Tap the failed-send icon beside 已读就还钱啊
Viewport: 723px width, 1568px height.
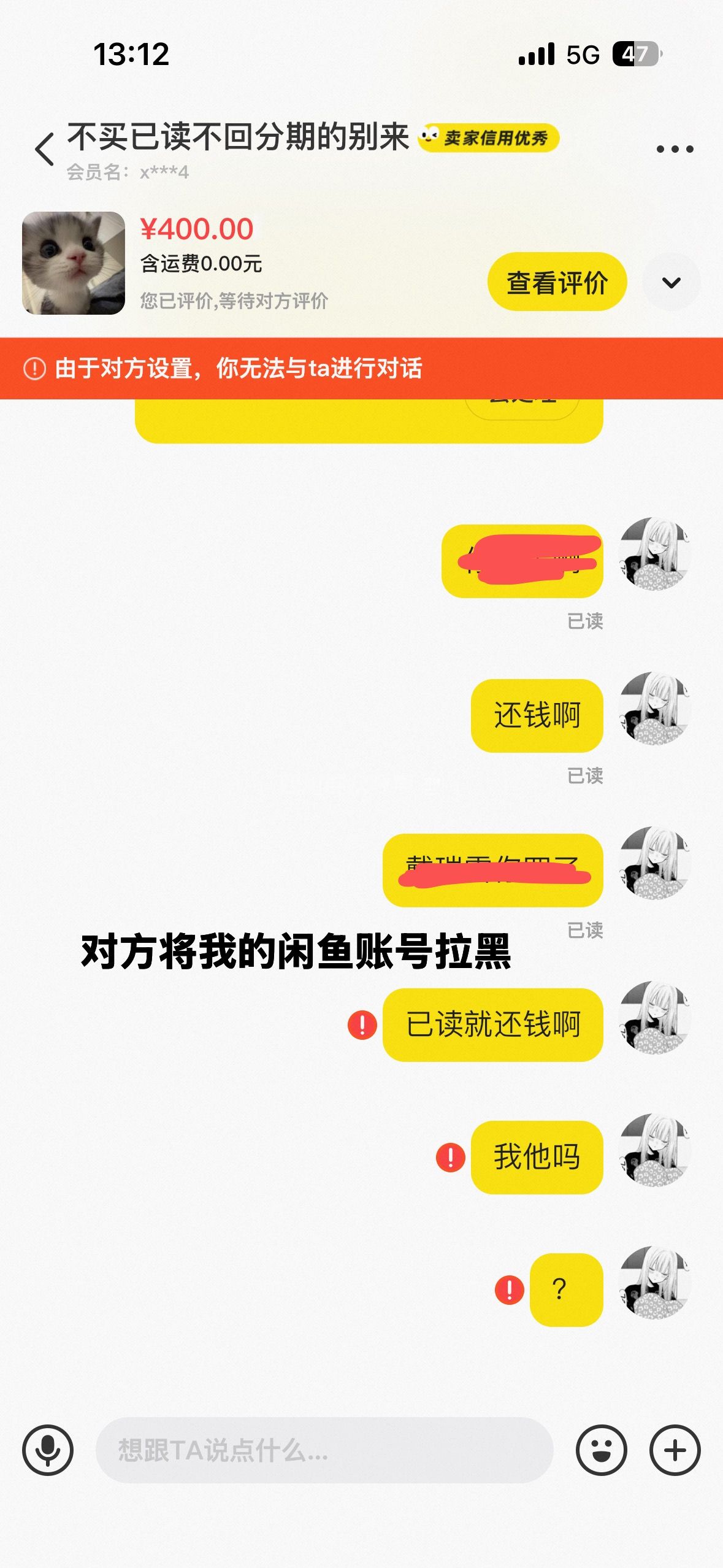pos(362,1025)
